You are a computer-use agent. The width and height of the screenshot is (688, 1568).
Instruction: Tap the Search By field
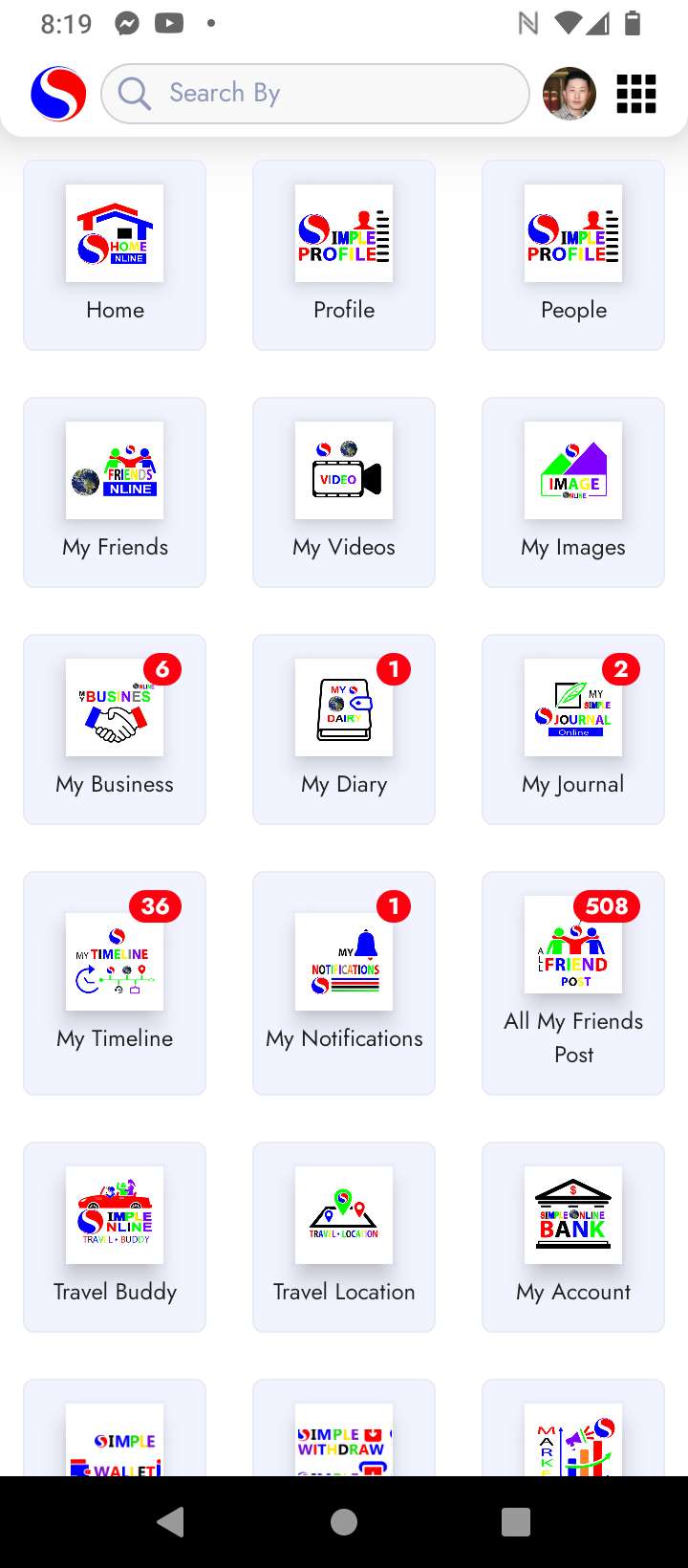coord(315,94)
